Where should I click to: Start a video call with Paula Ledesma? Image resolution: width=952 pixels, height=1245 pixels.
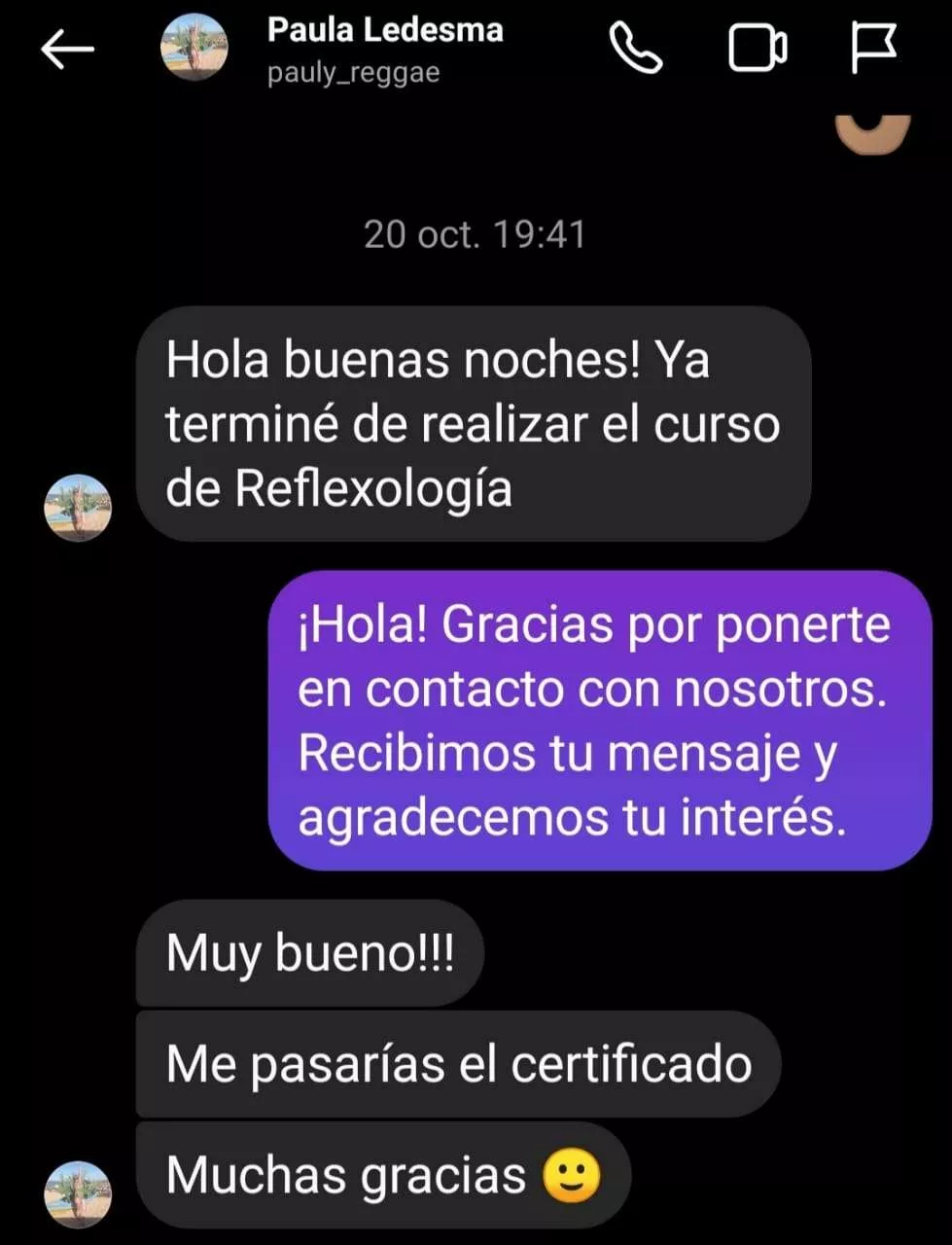758,49
